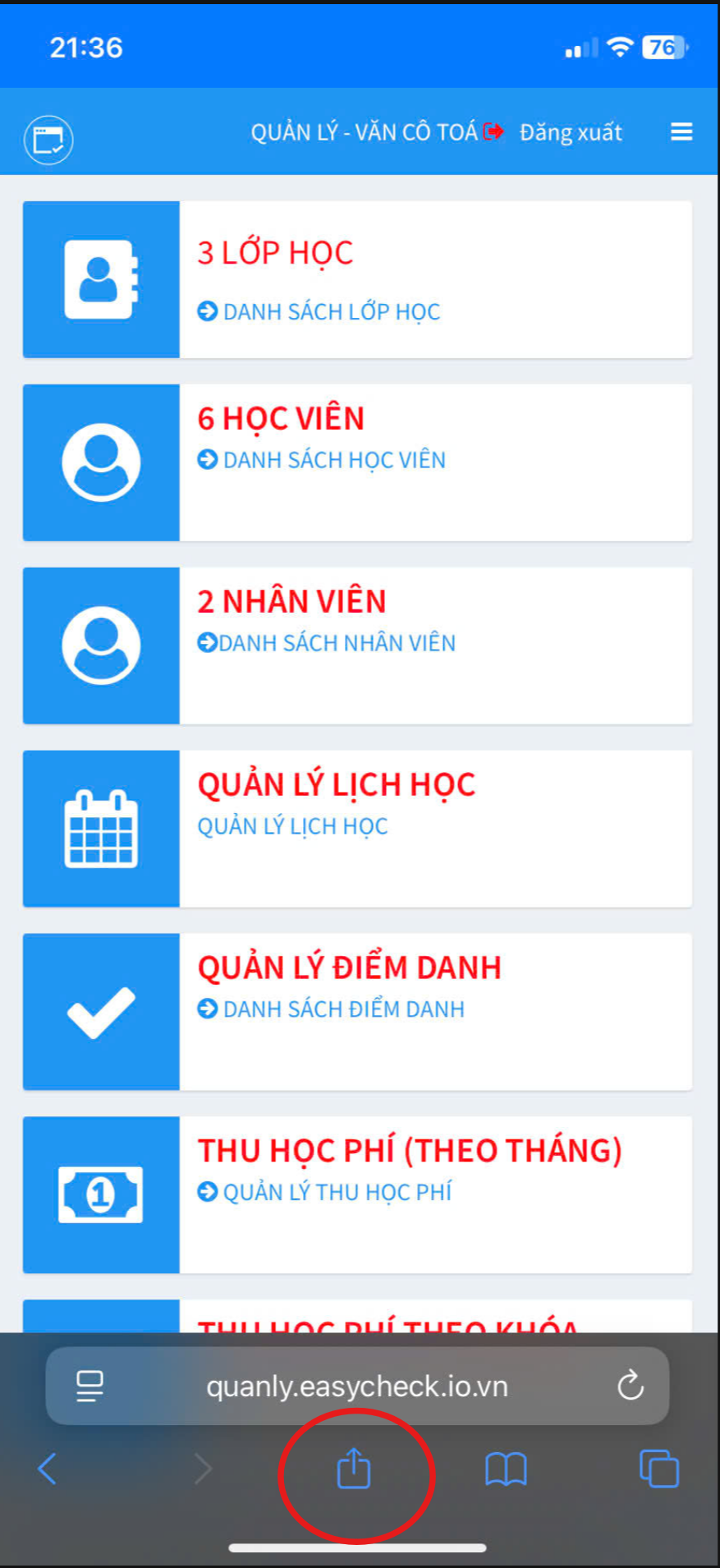The height and width of the screenshot is (1568, 720).
Task: Reload the page
Action: 630,1386
